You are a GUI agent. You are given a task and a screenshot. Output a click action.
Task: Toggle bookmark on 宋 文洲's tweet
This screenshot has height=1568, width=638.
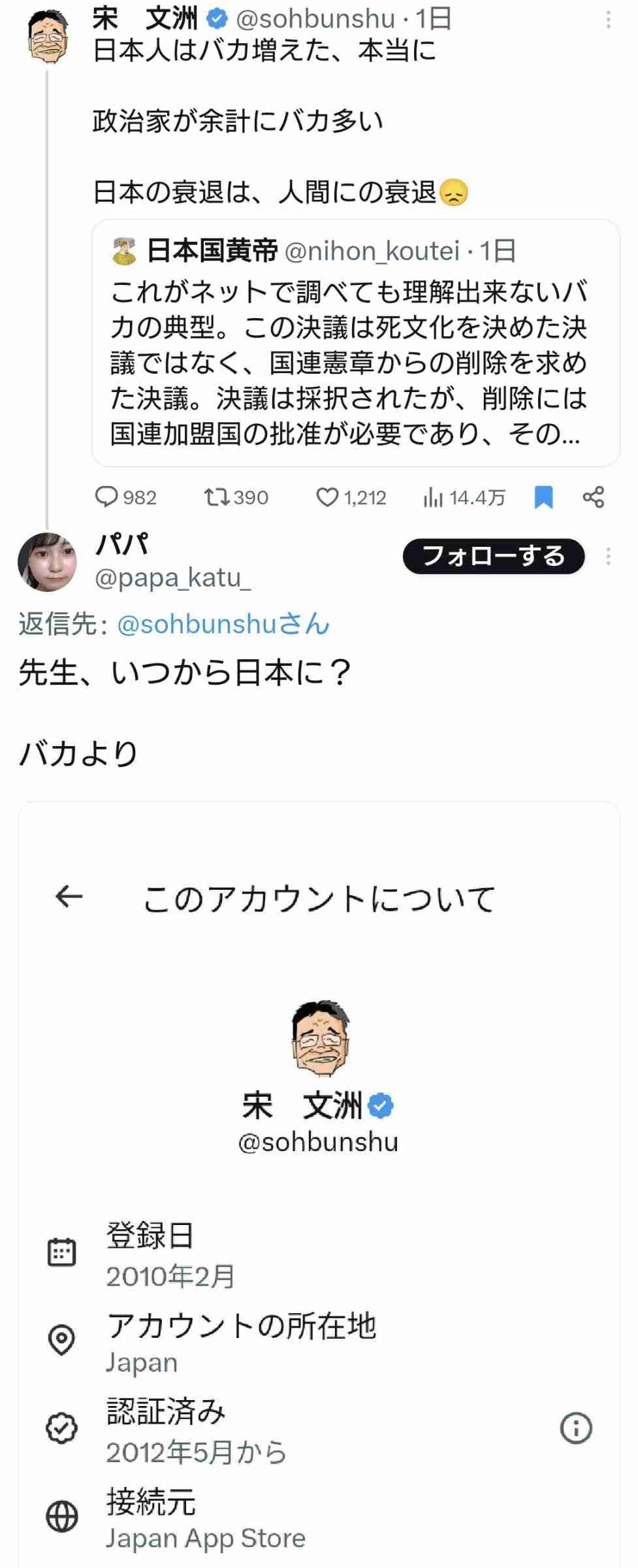pos(543,497)
